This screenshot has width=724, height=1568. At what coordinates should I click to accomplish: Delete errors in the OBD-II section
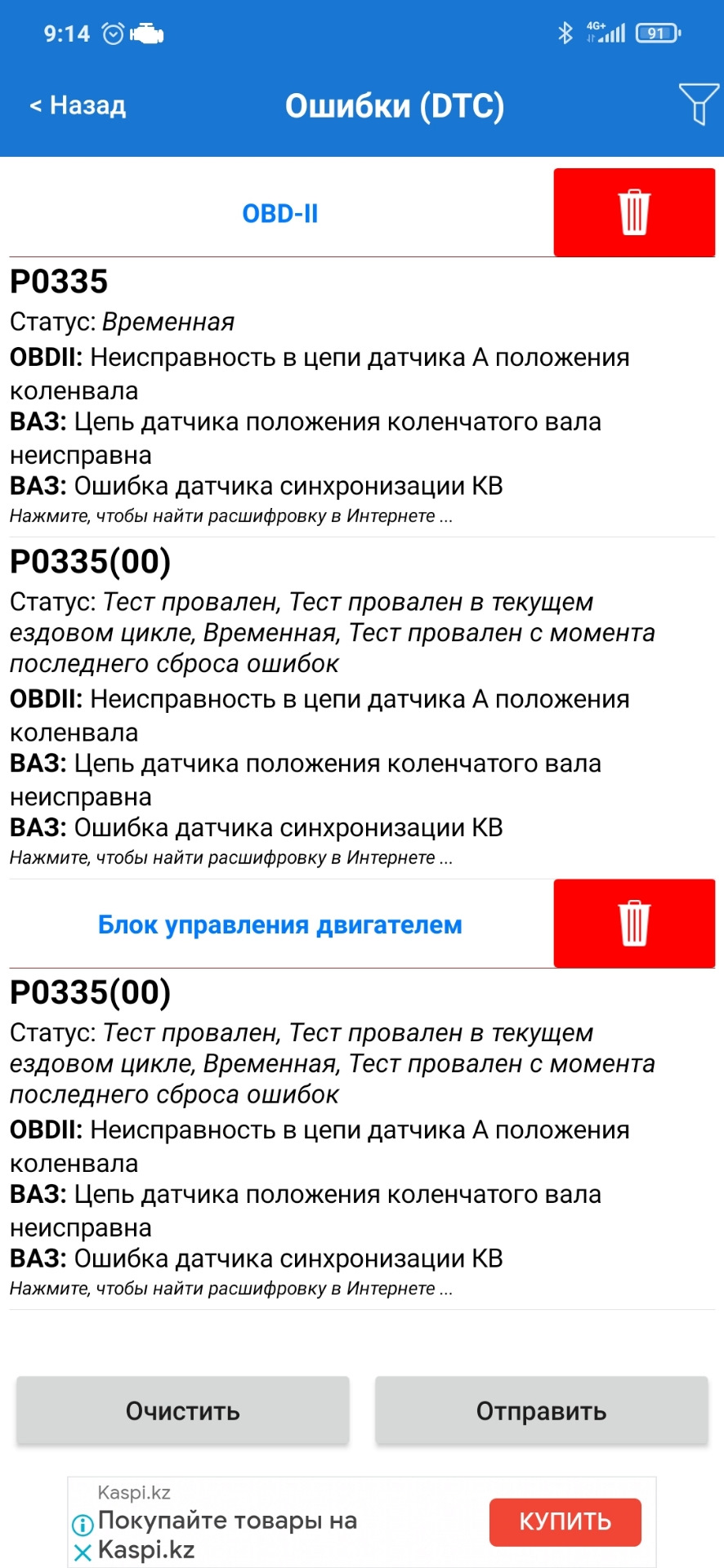pos(634,213)
